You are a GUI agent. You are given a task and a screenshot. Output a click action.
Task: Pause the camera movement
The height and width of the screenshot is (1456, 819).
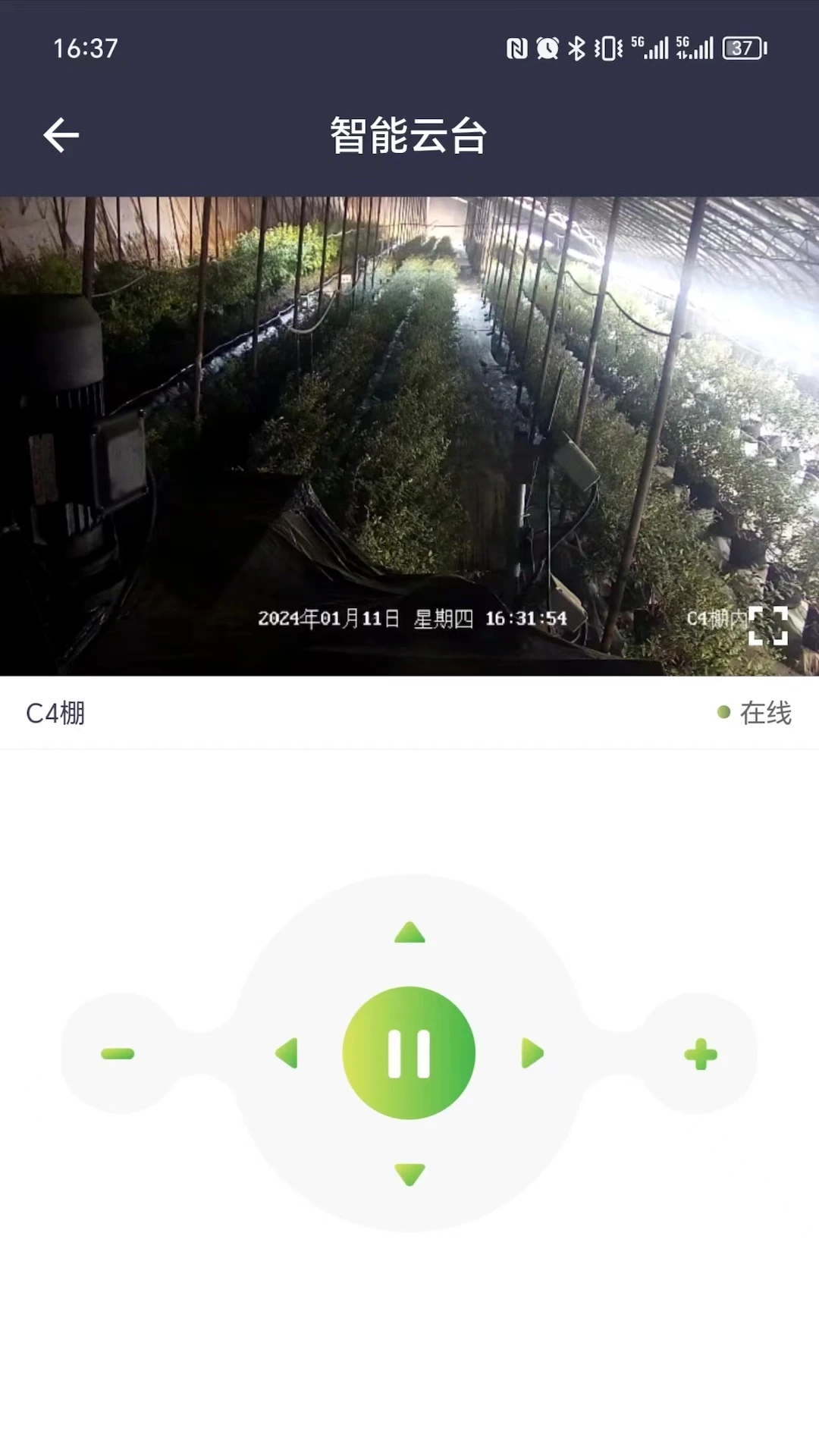pyautogui.click(x=409, y=1053)
